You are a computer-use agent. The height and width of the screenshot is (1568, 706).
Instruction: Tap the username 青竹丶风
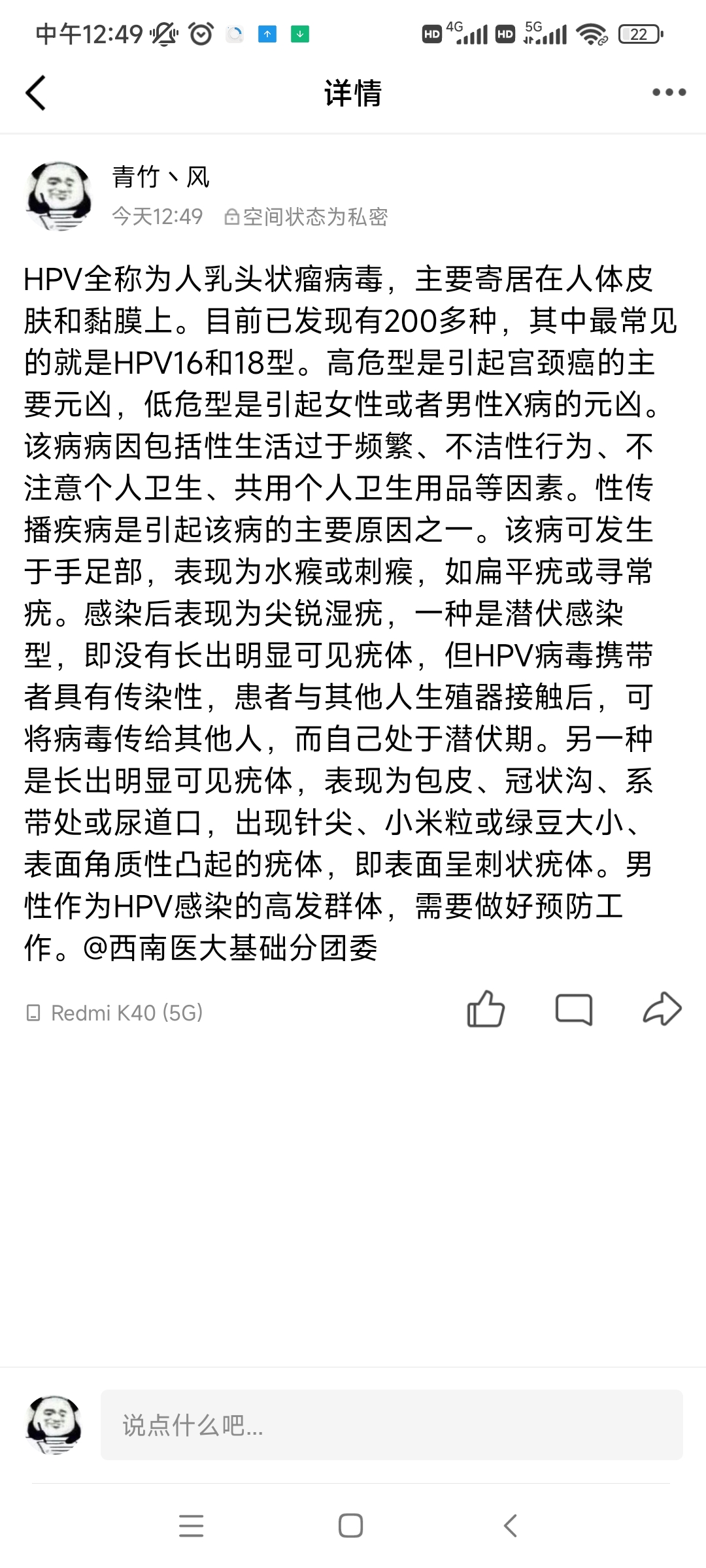[x=161, y=176]
